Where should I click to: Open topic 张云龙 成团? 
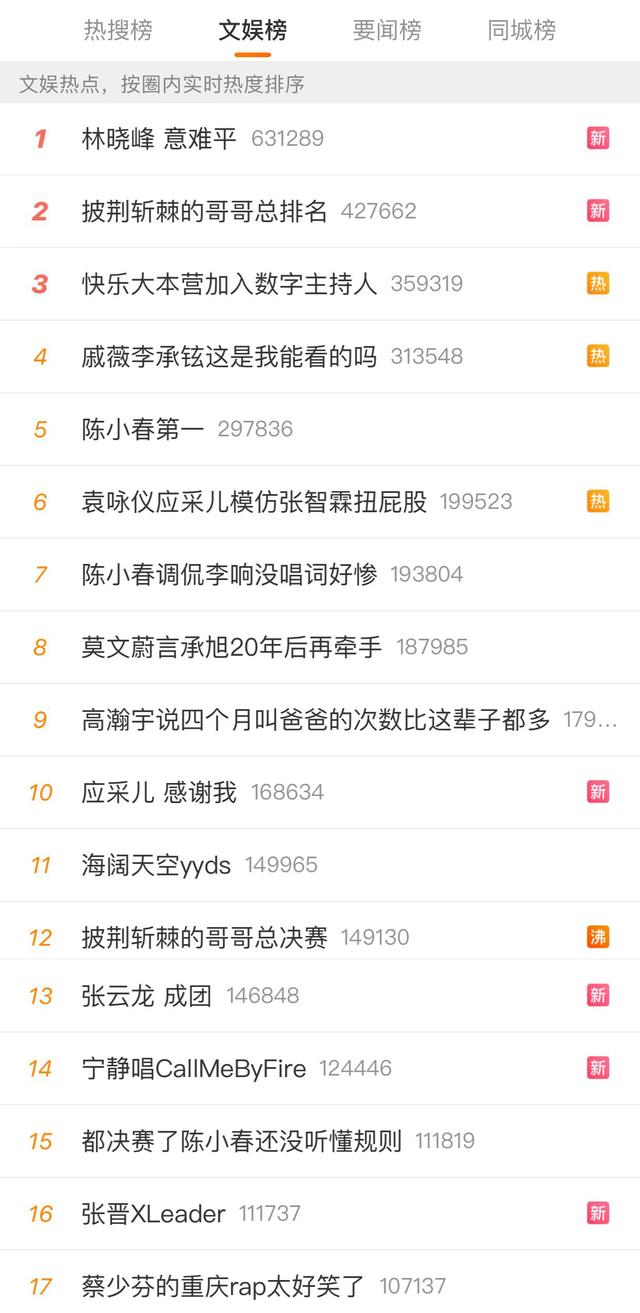[x=147, y=995]
